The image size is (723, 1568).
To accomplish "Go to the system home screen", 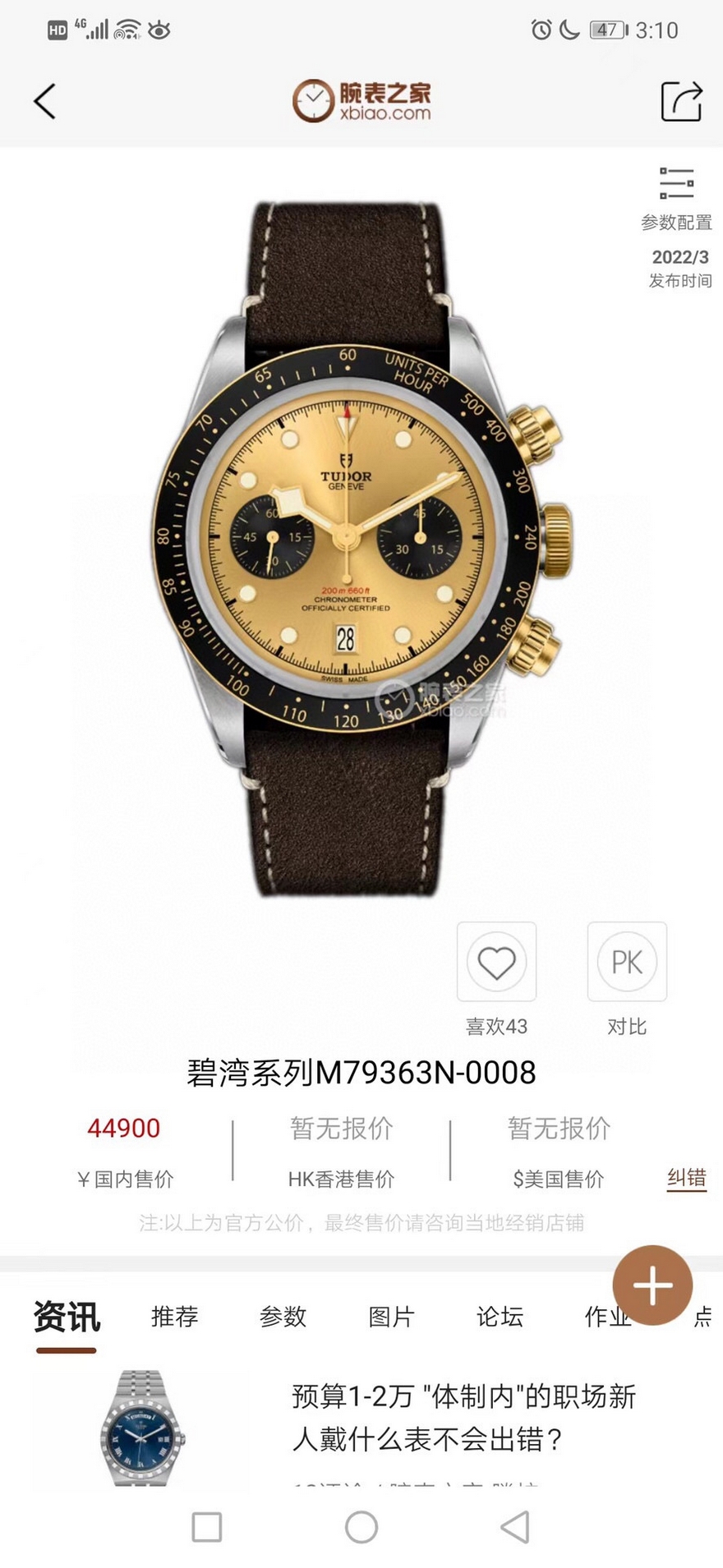I will 361,1527.
